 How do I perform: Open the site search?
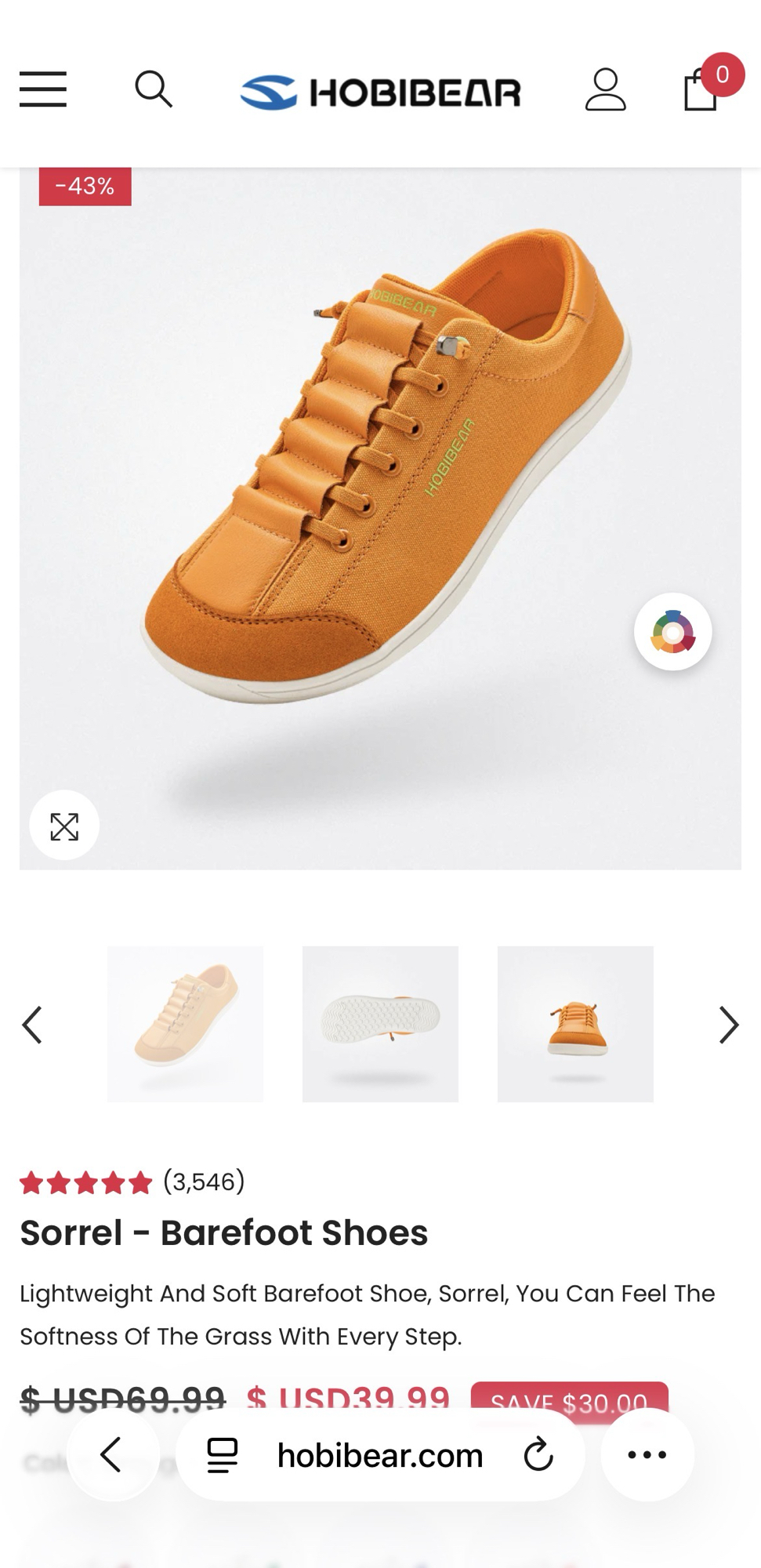click(x=153, y=89)
